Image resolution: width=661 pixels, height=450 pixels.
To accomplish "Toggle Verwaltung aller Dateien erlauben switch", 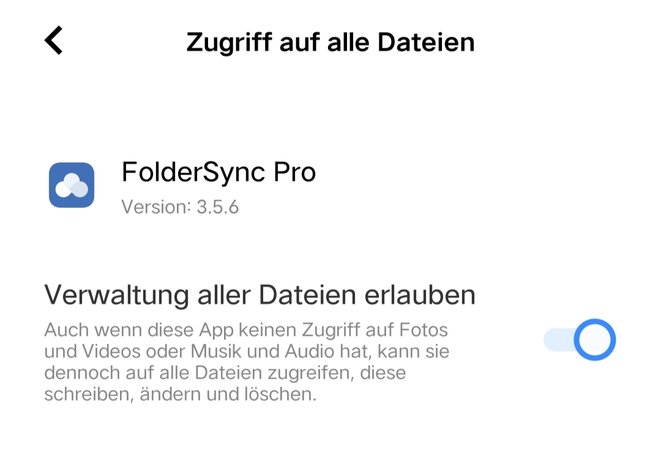I will 580,340.
